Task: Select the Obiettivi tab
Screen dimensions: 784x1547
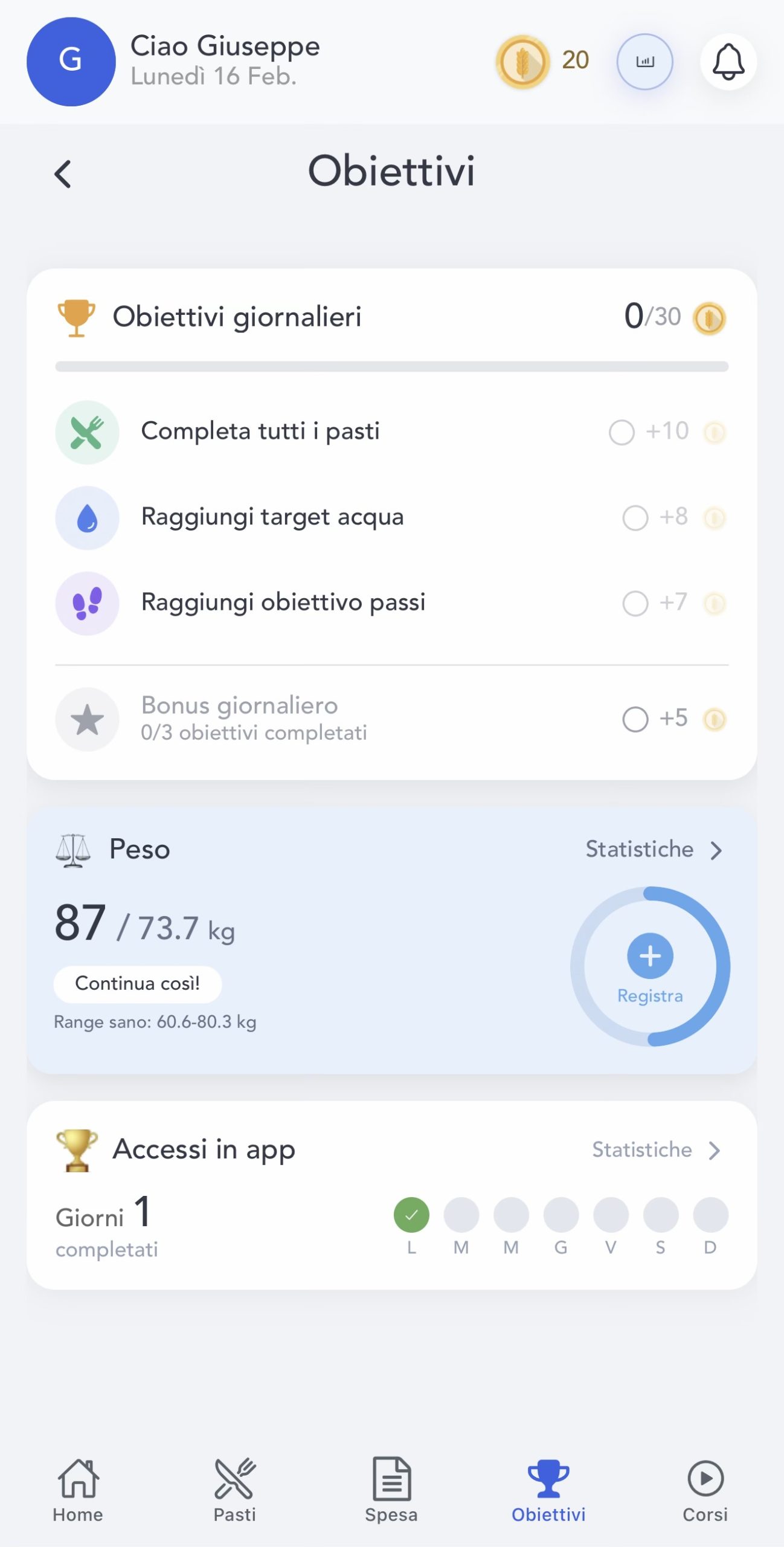Action: coord(548,1490)
